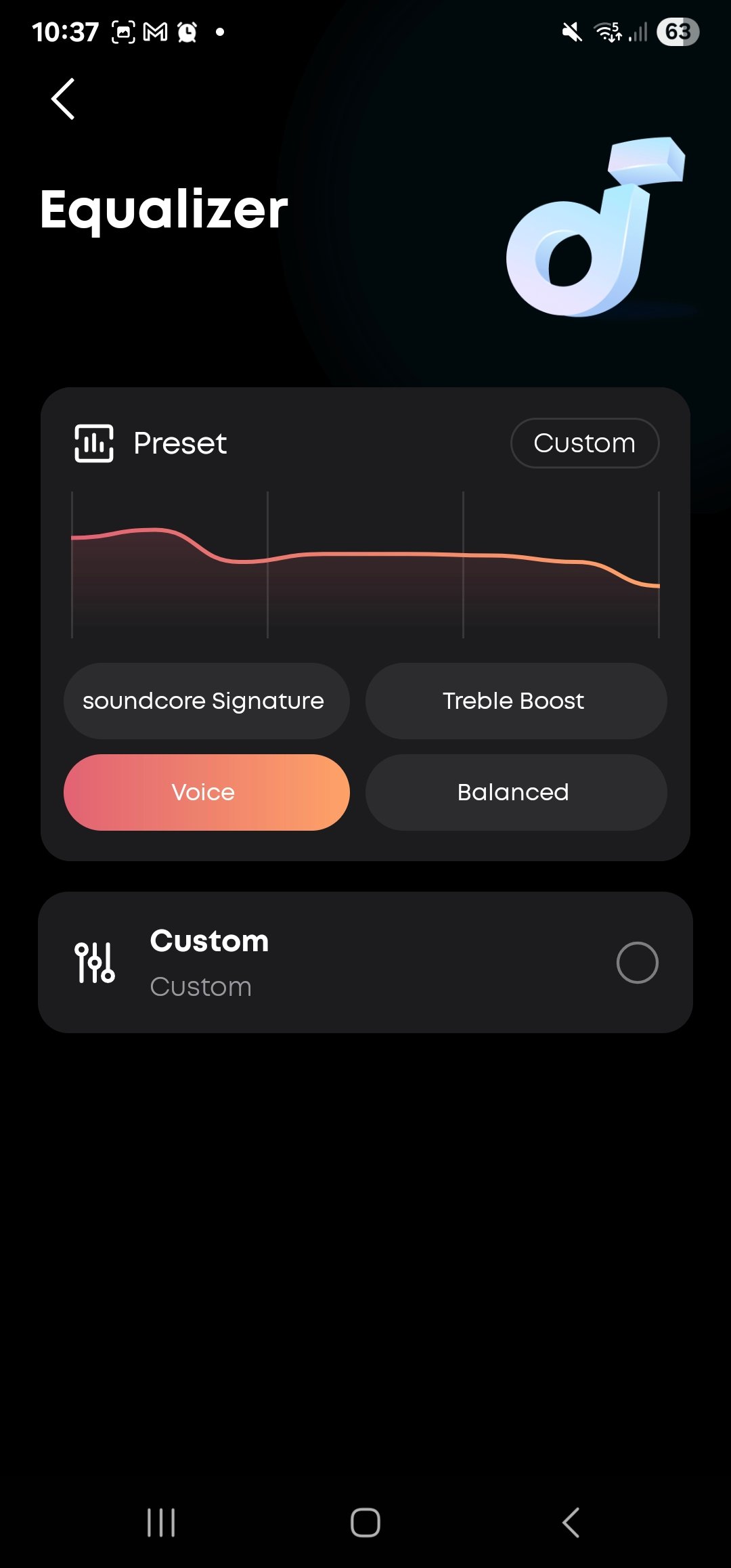The width and height of the screenshot is (731, 1568).
Task: Tap the Custom button beside Preset
Action: point(585,443)
